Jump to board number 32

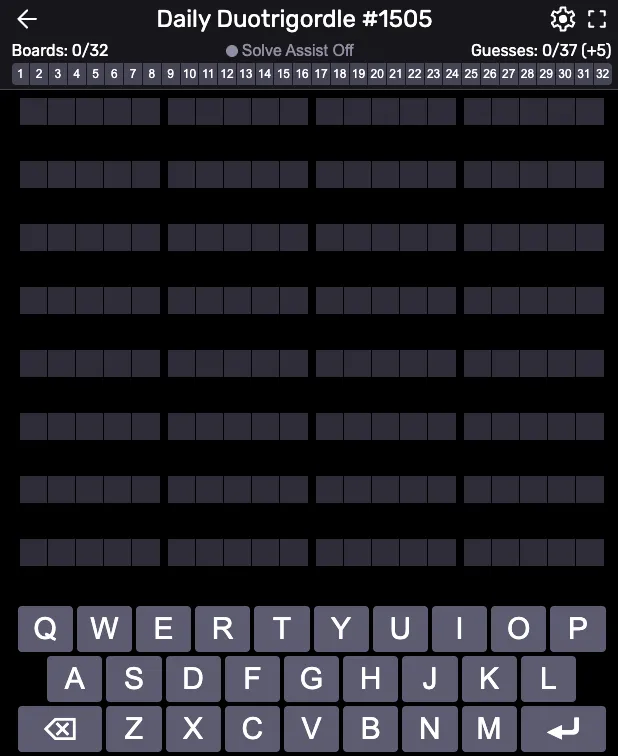click(602, 73)
